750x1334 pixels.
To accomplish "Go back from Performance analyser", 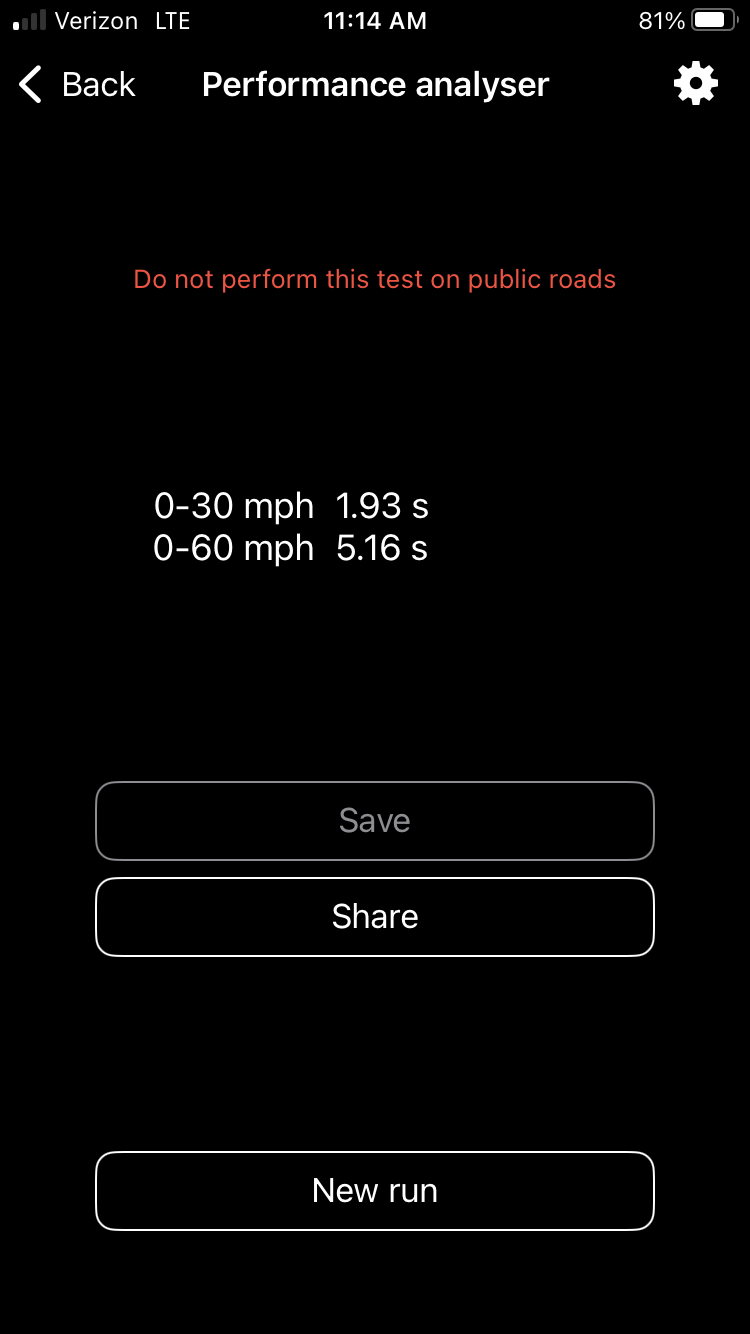I will [77, 85].
